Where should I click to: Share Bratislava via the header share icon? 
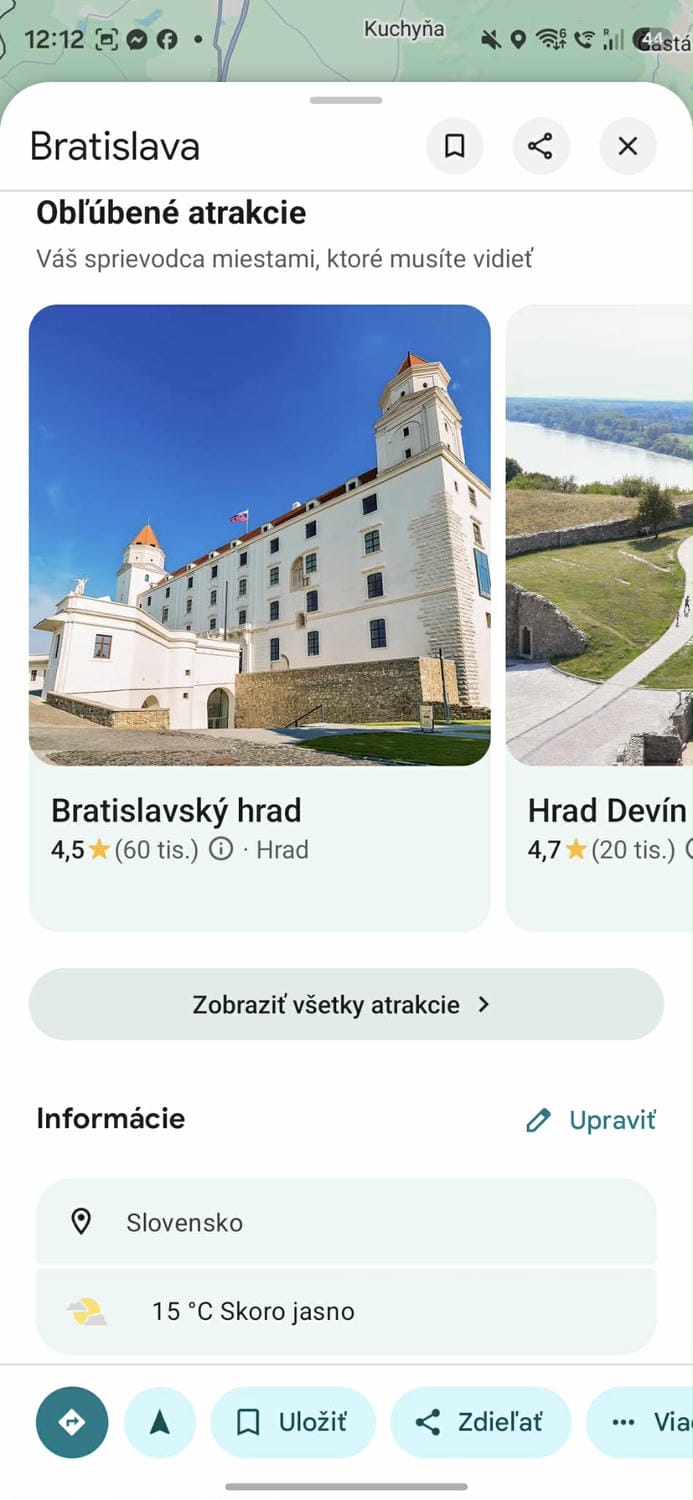tap(540, 146)
